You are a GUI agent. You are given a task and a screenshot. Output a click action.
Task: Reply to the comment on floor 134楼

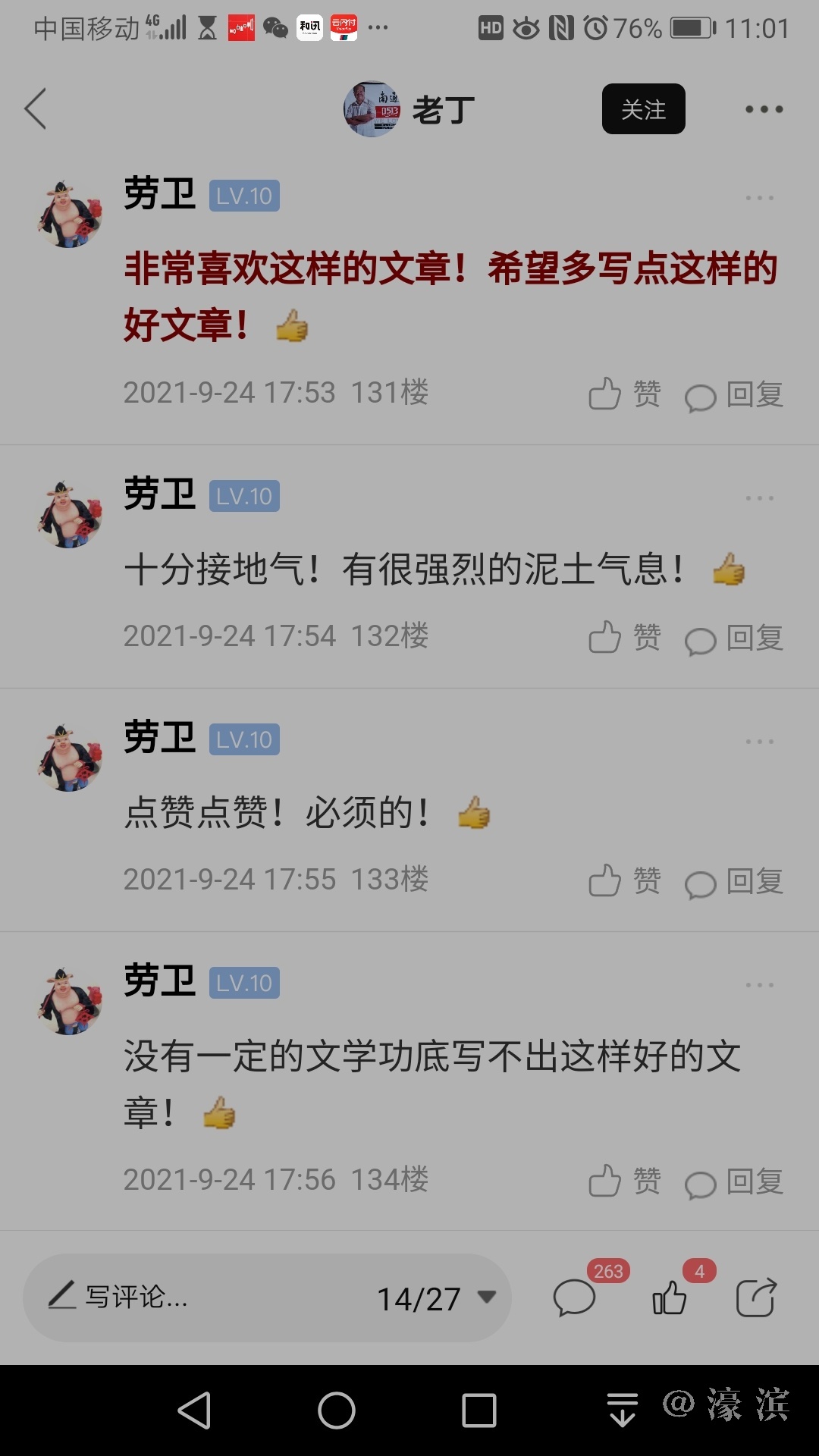coord(734,1181)
